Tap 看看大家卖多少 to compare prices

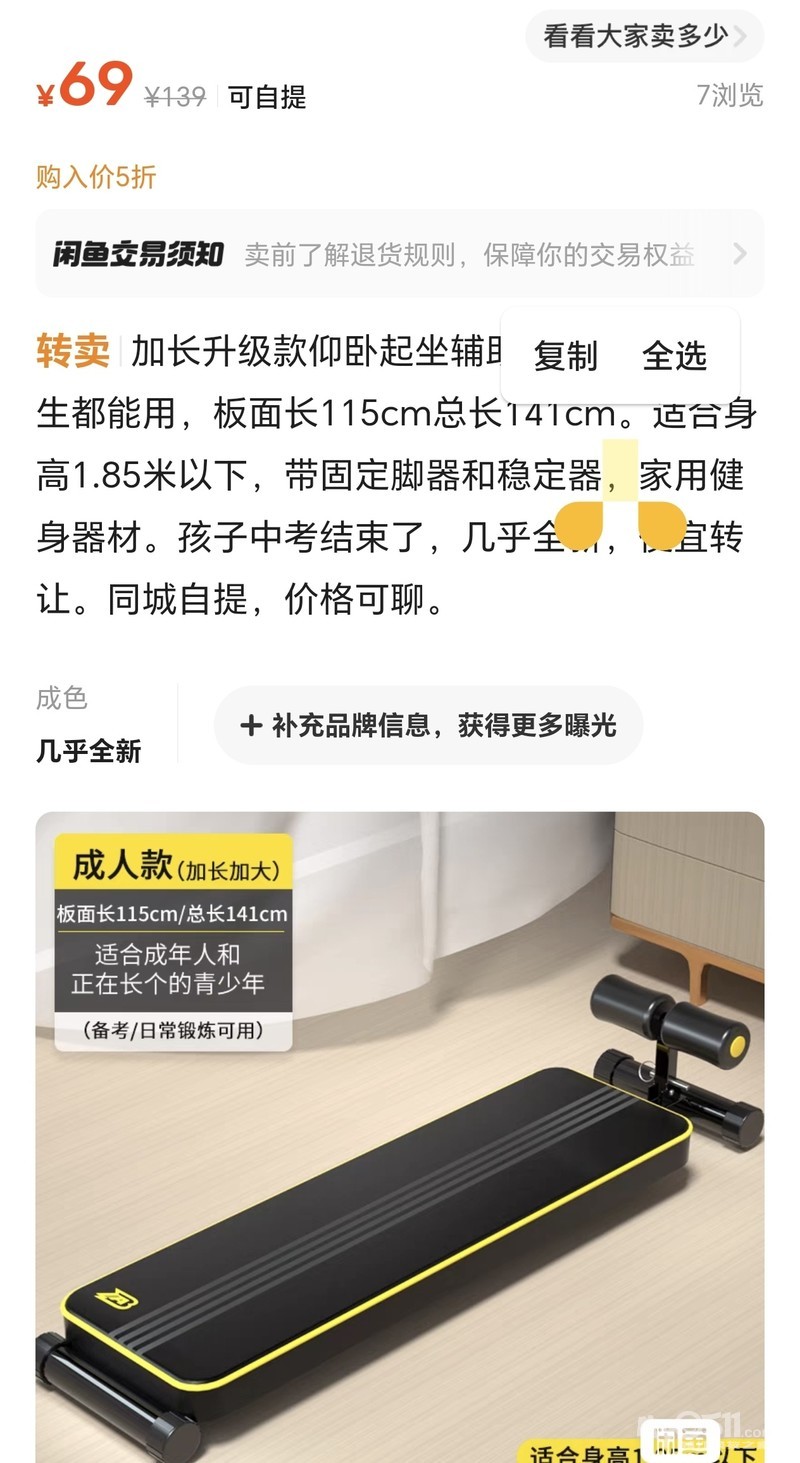pyautogui.click(x=644, y=37)
